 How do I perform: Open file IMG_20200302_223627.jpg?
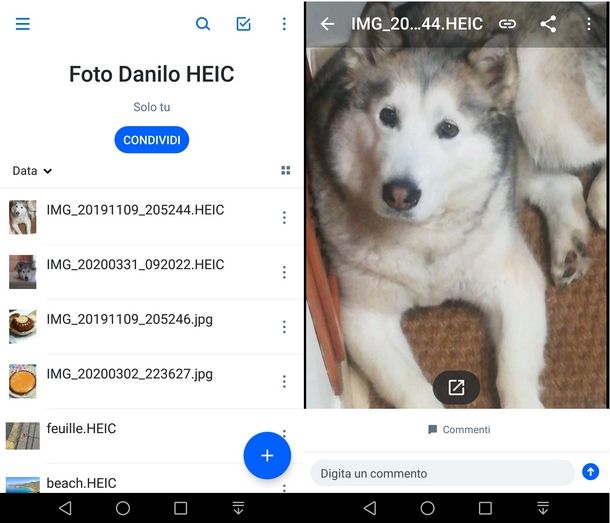(129, 374)
